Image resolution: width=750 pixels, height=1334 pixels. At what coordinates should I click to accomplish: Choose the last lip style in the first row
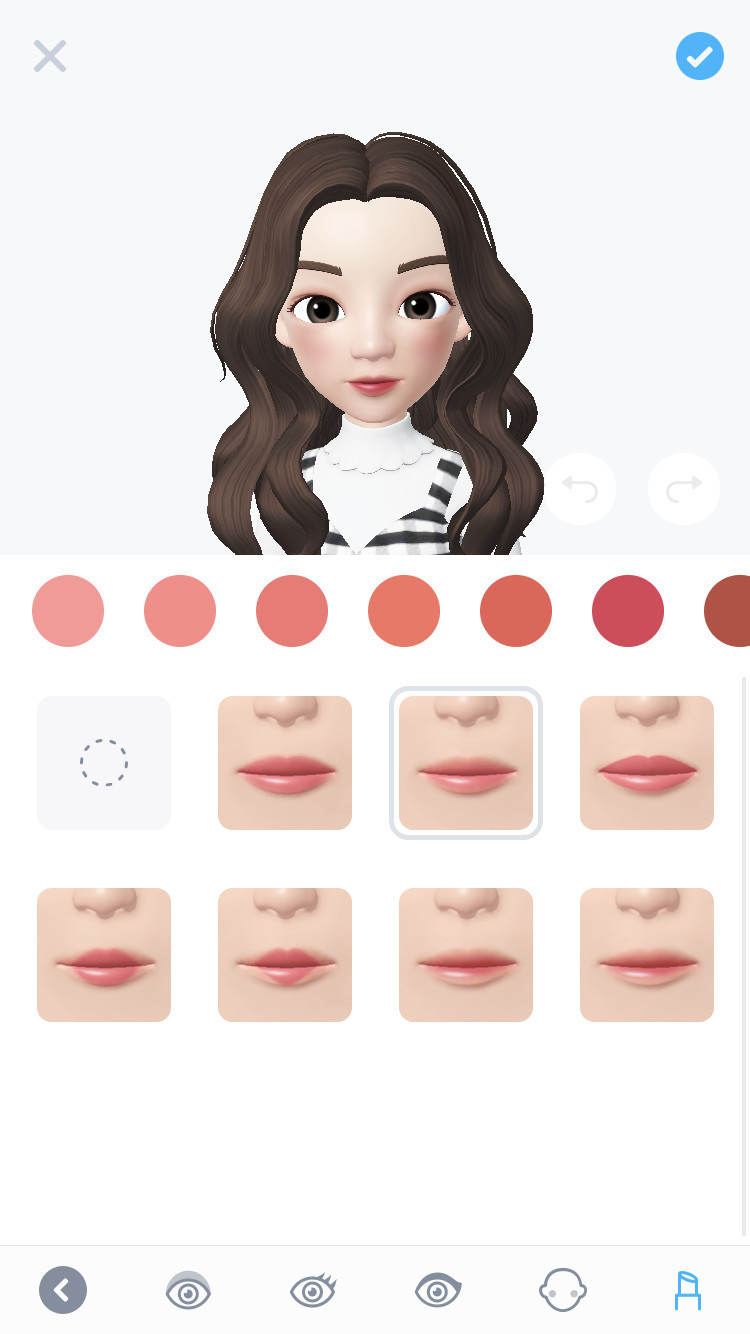647,763
